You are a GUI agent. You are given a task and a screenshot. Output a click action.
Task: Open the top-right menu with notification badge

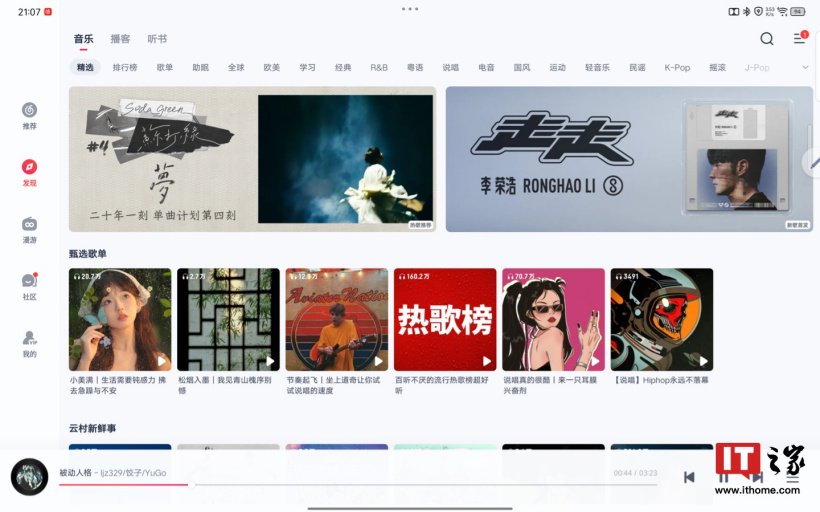[x=799, y=38]
